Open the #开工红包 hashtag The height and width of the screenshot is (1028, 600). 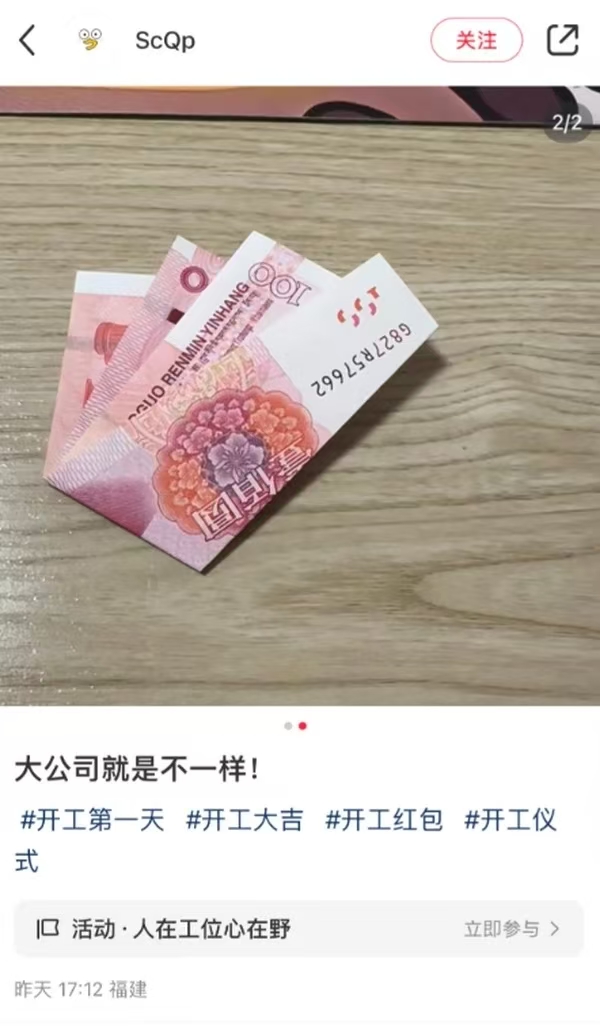(384, 820)
